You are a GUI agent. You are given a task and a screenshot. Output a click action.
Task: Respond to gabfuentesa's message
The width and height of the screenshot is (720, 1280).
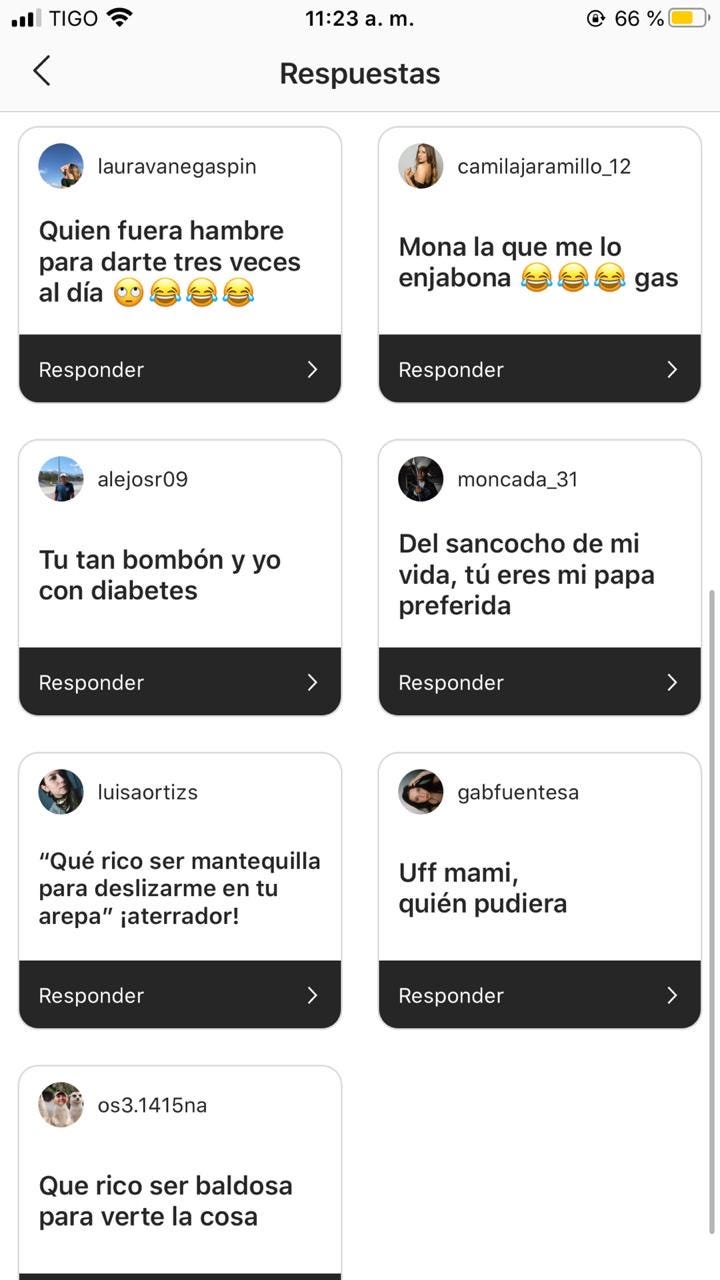coord(540,995)
